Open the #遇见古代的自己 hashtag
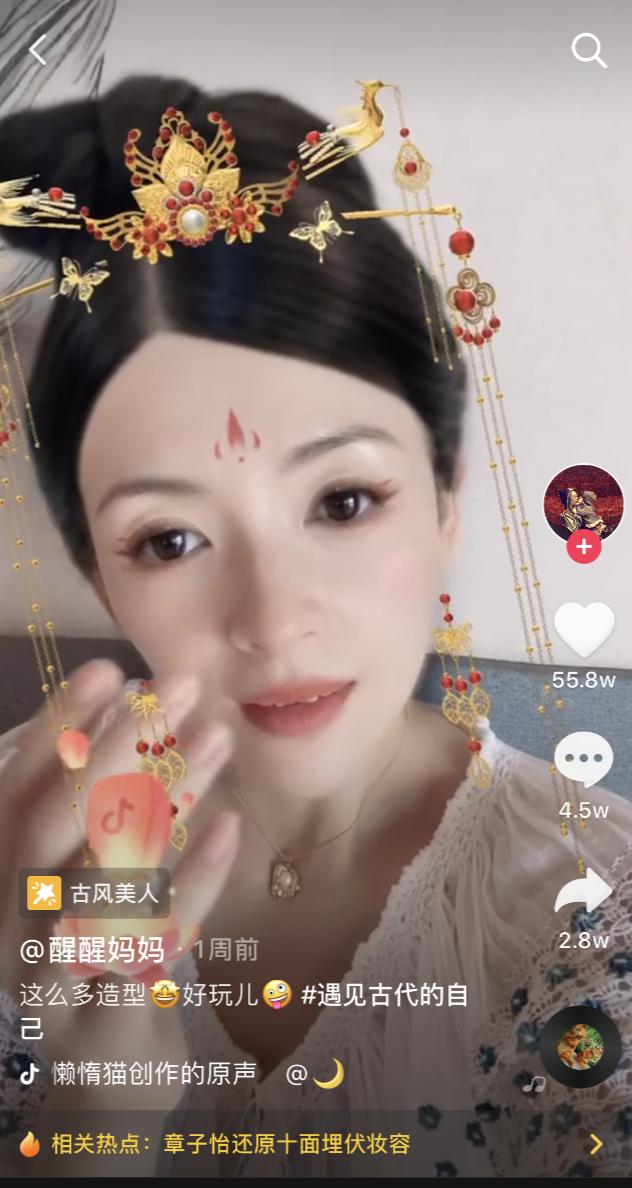Viewport: 632px width, 1188px height. coord(384,995)
